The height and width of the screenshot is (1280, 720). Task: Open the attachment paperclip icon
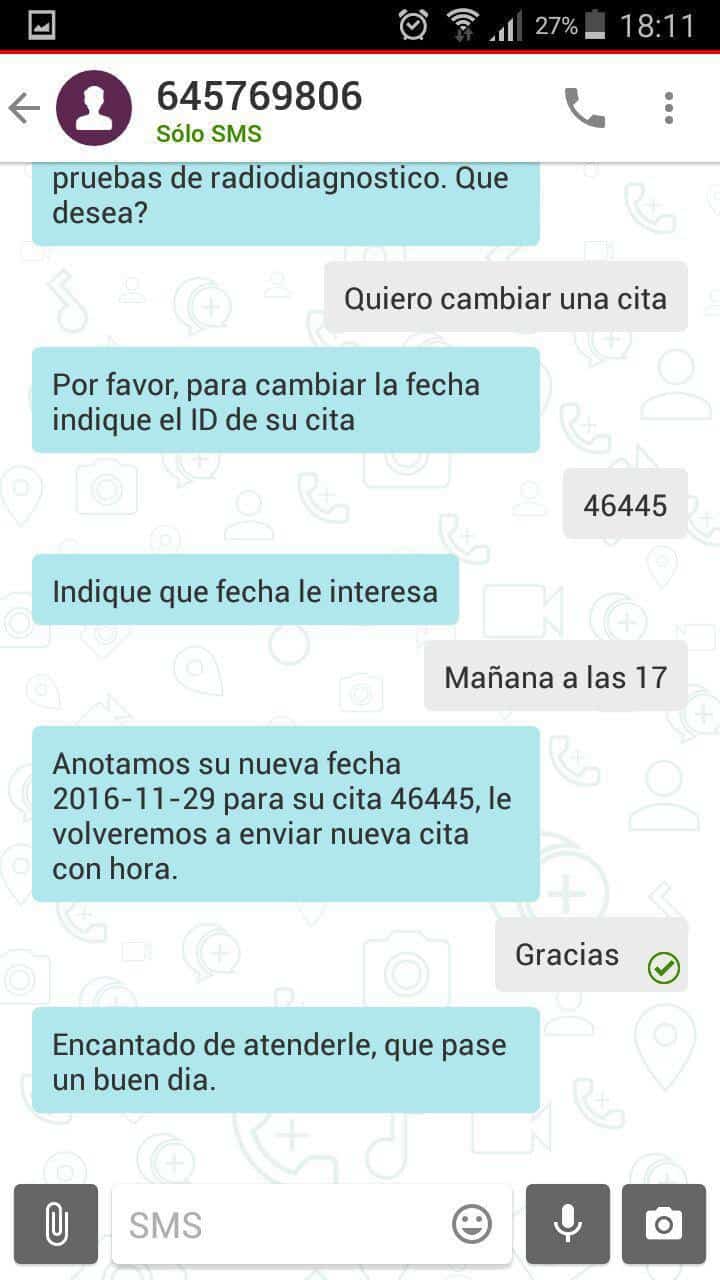(56, 1224)
